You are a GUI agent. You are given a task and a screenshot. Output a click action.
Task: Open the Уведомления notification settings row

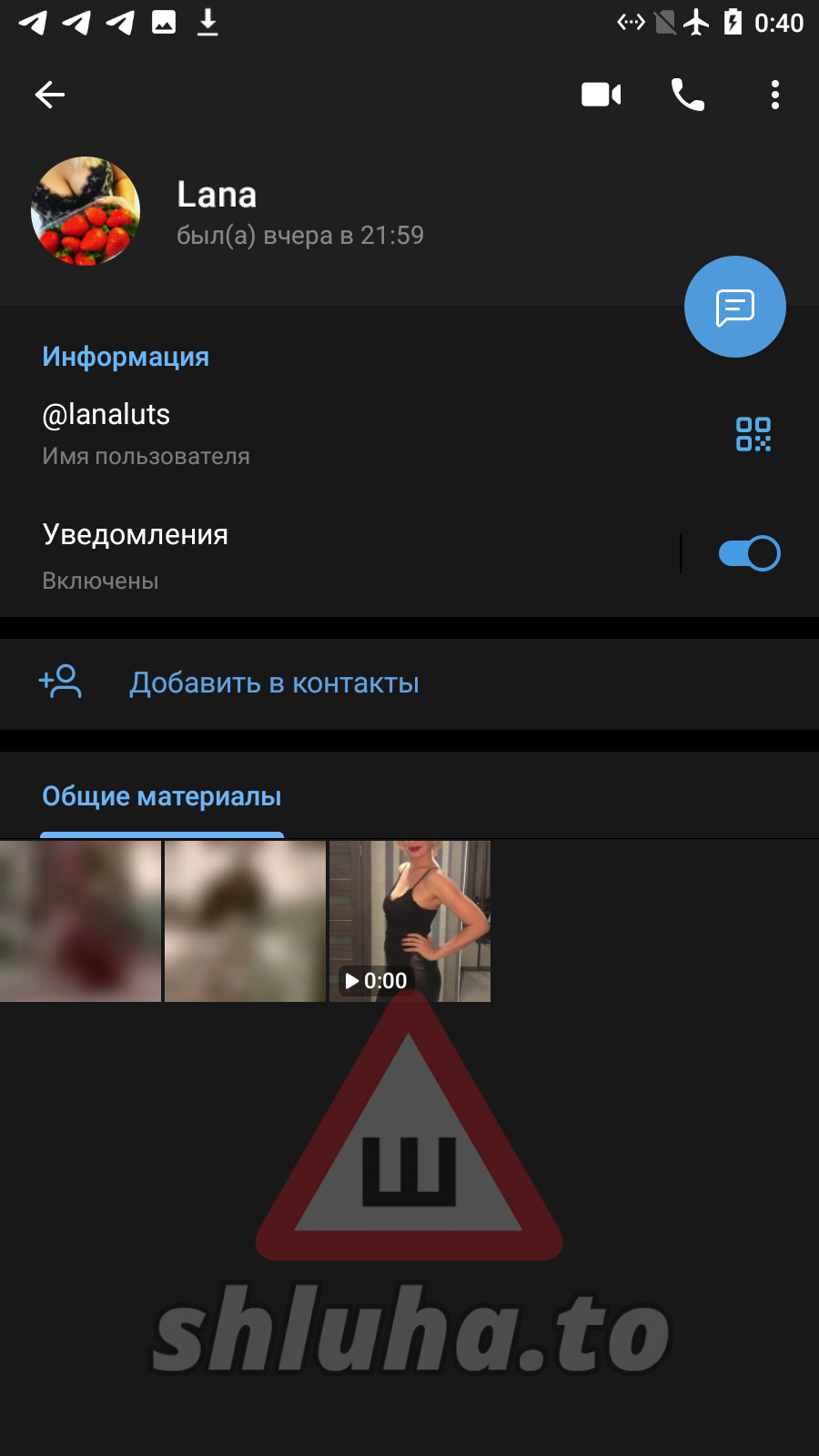[318, 554]
